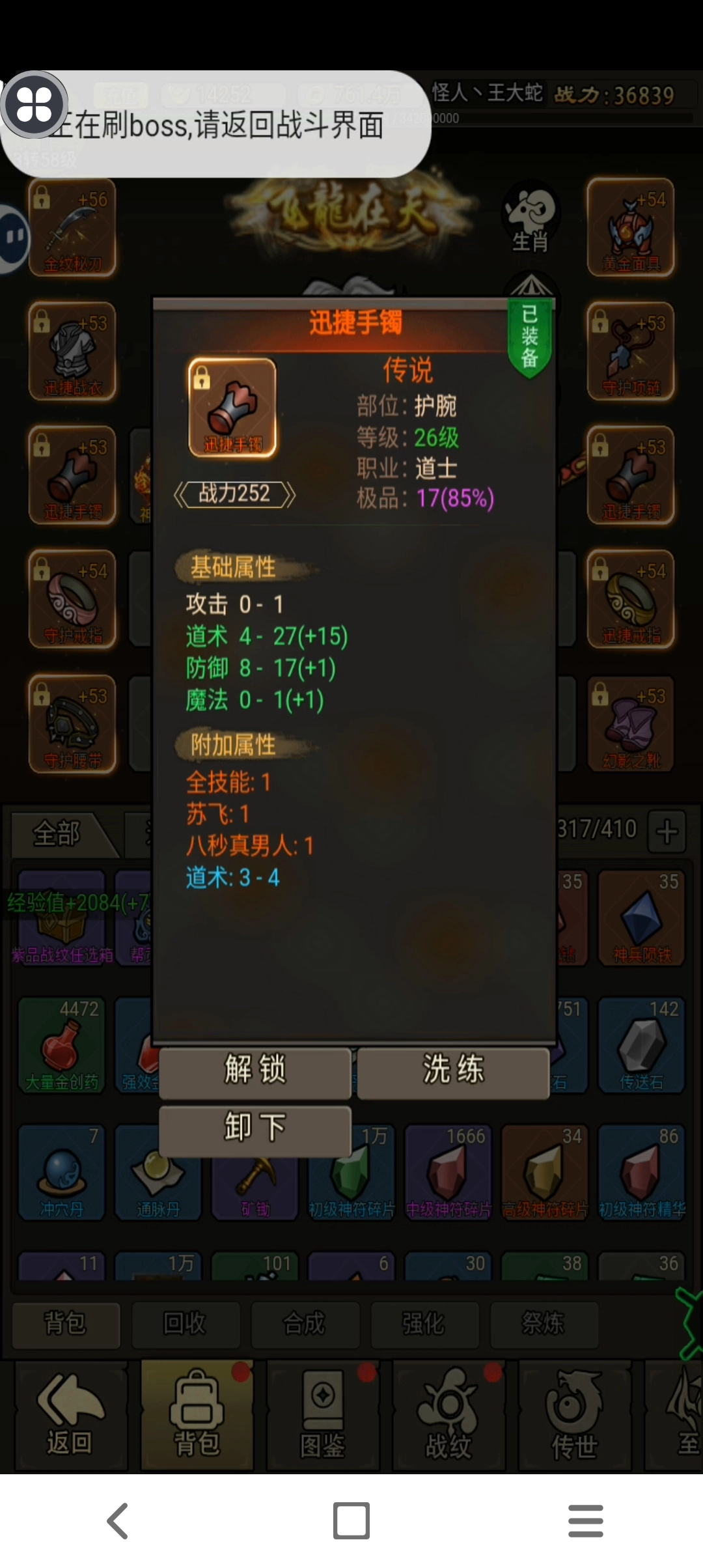Tap the system back navigation button
703x1568 pixels.
tap(118, 1521)
